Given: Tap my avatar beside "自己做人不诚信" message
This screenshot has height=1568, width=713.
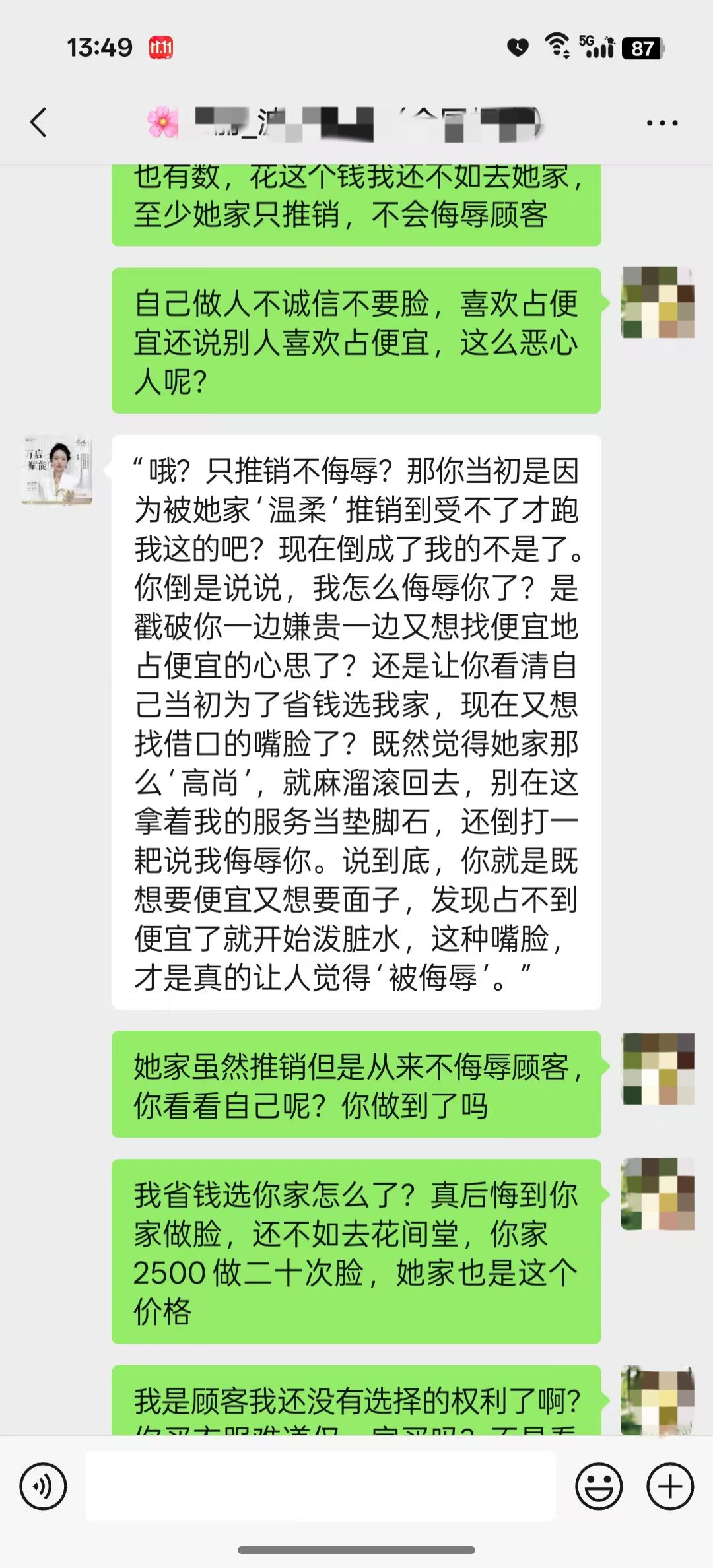Looking at the screenshot, I should tap(658, 302).
